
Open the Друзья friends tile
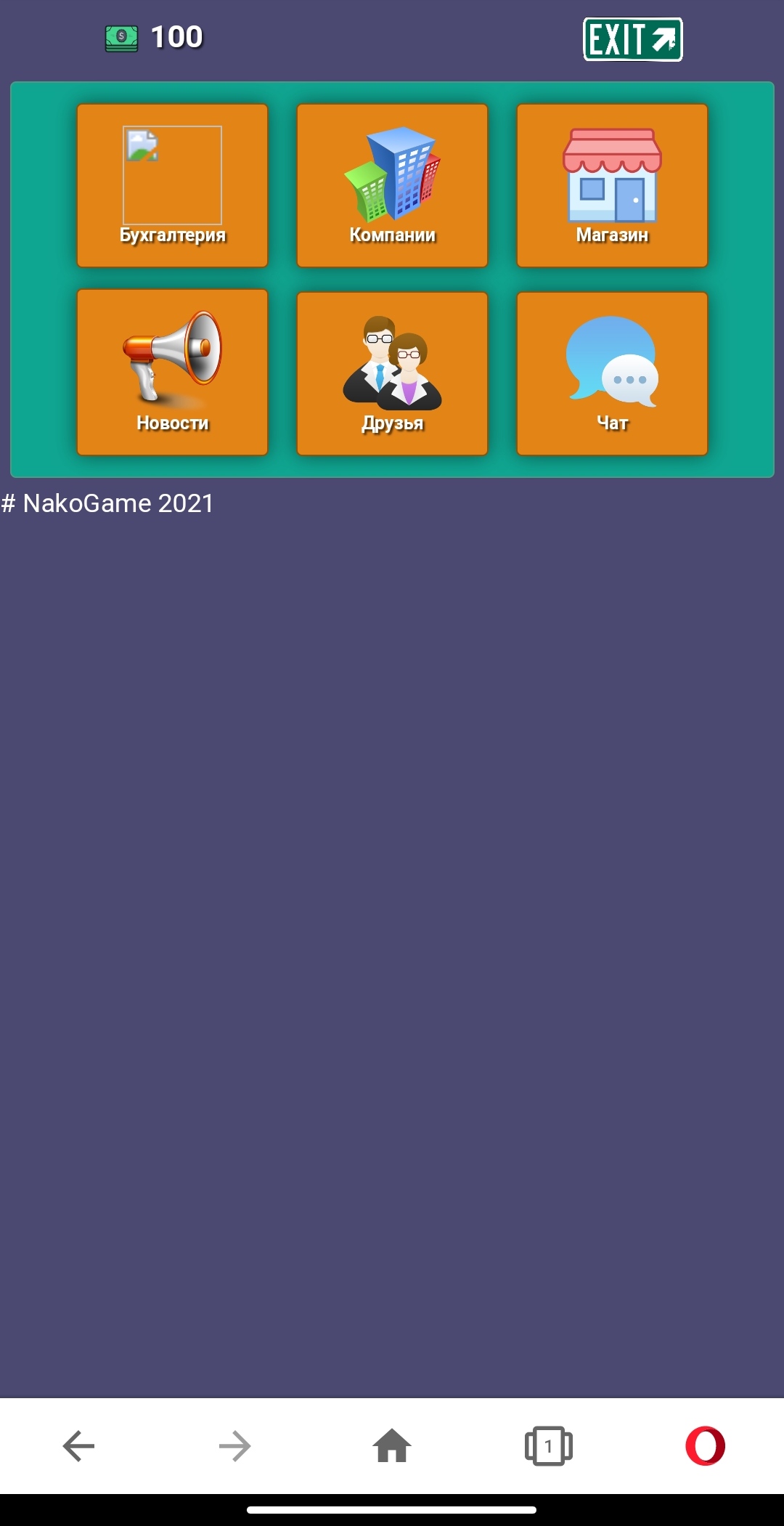tap(392, 373)
